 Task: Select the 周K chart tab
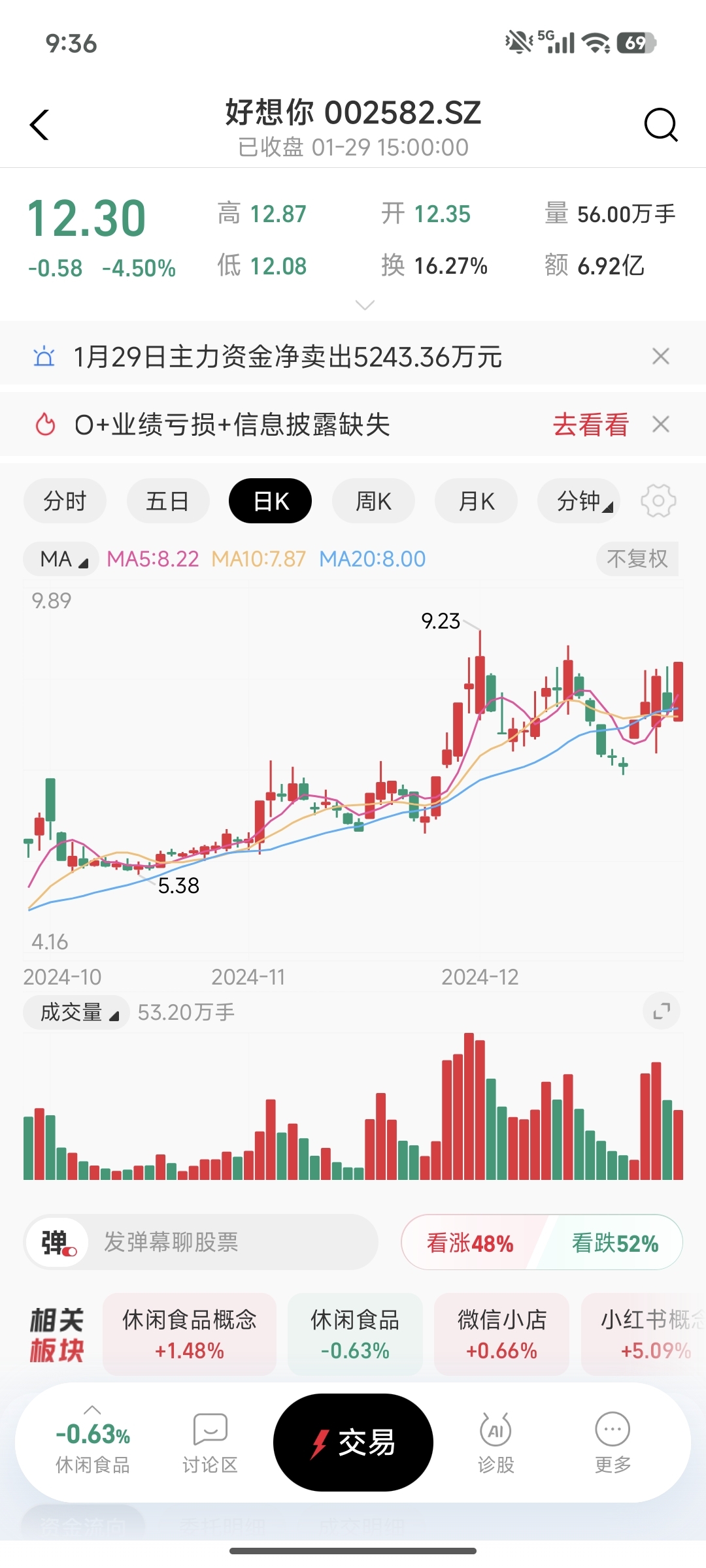click(x=373, y=501)
